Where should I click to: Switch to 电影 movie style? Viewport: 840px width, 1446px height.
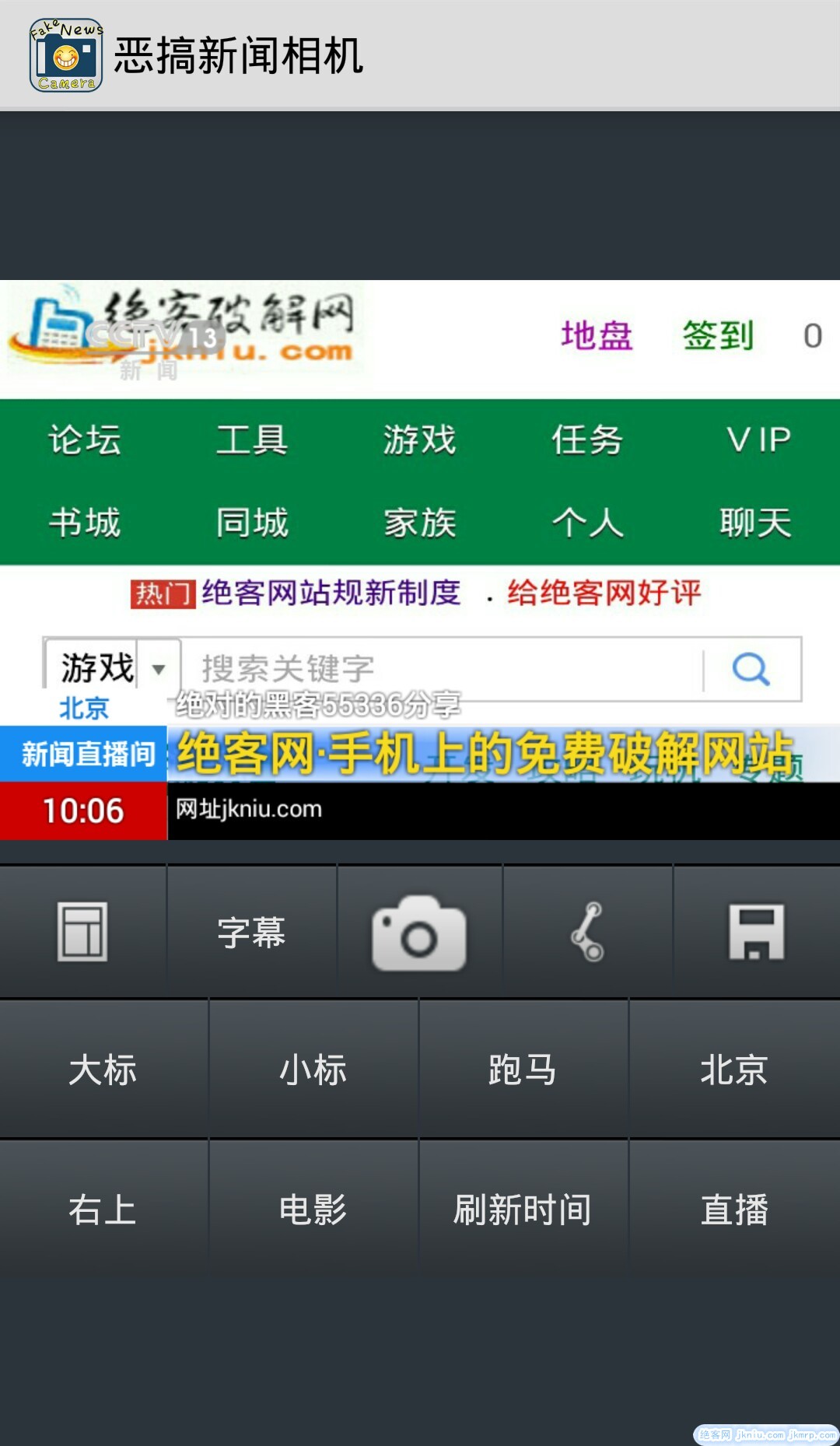313,1210
